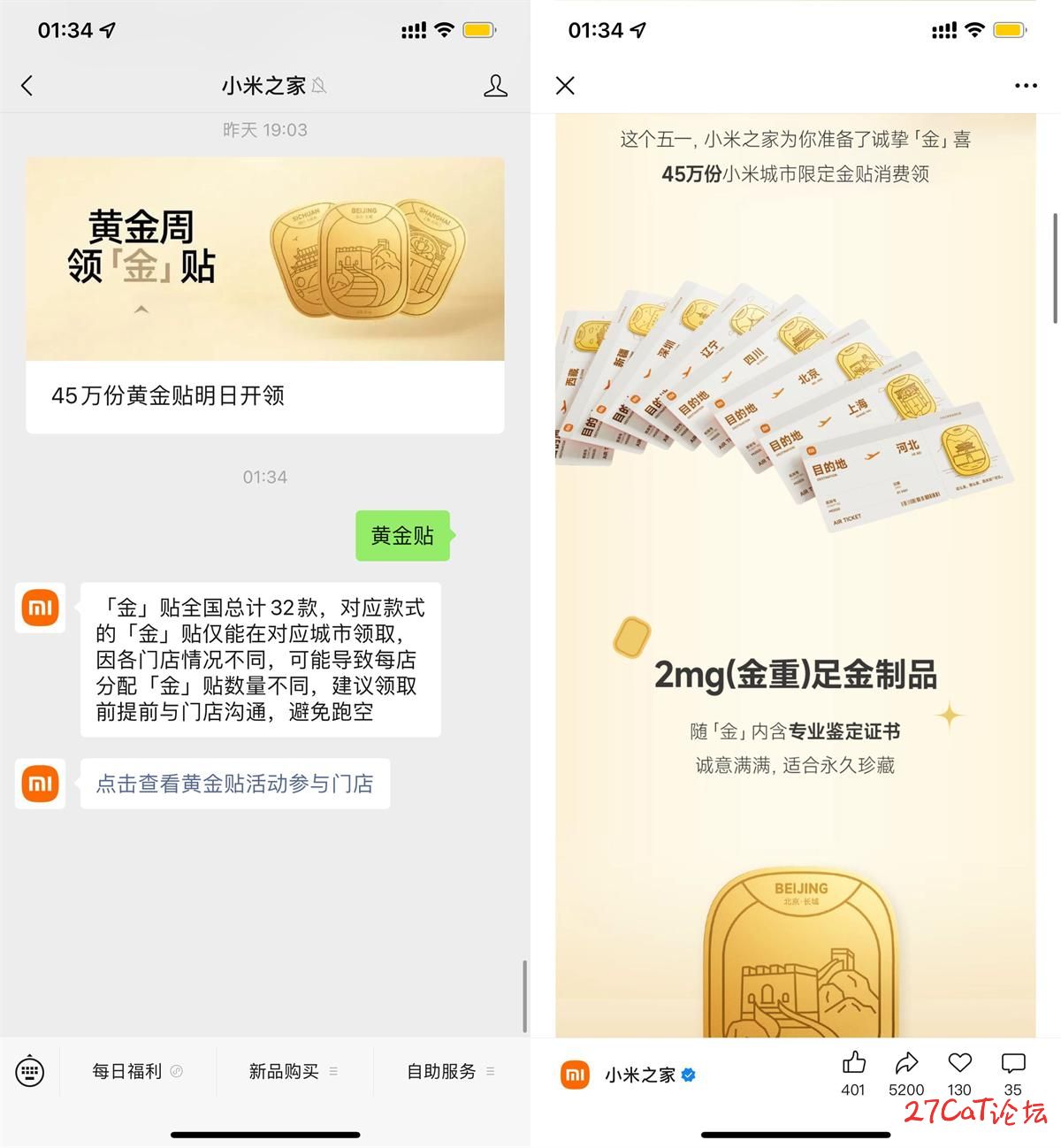Screen dimensions: 1061x1148
Task: Go back from the 小米之家 chat
Action: (27, 86)
